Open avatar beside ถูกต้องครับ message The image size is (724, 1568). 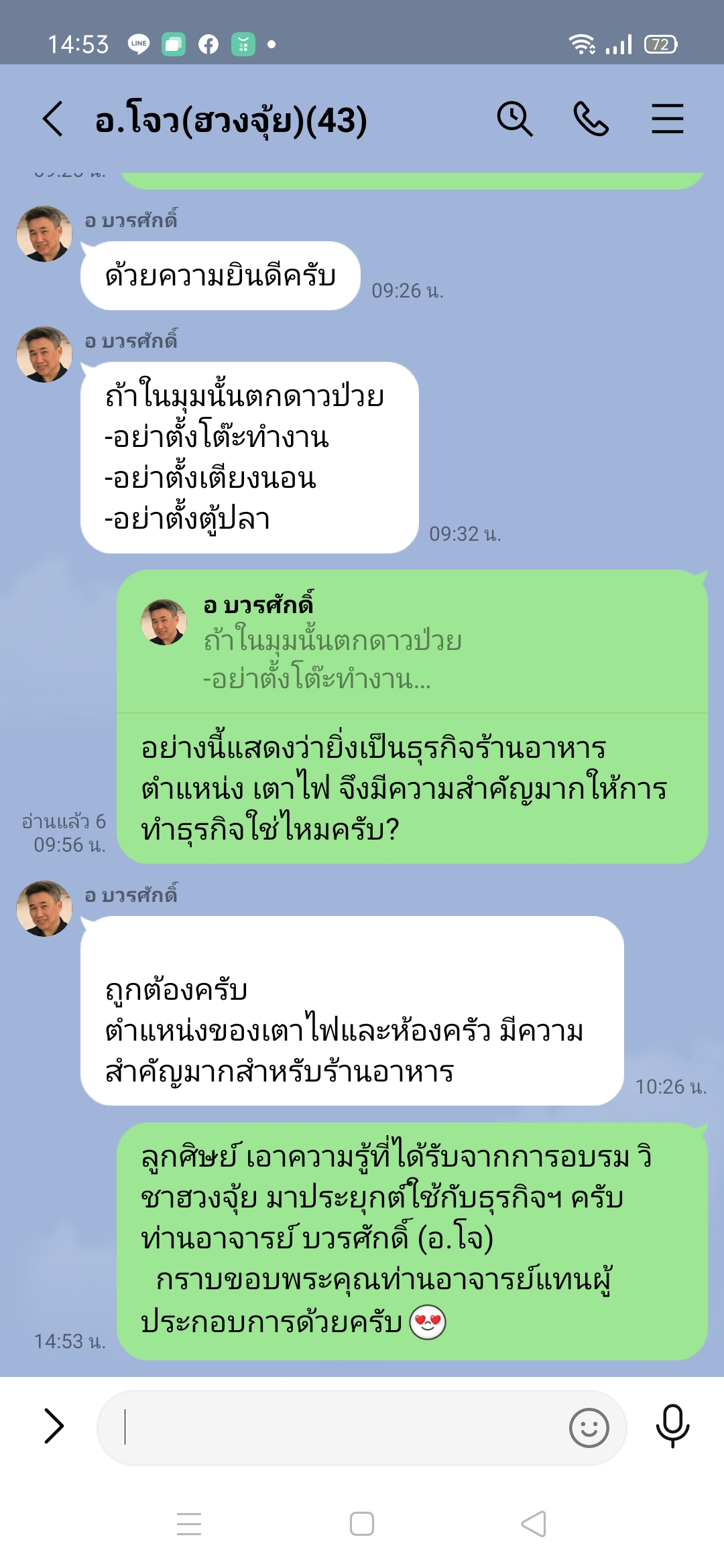tap(44, 909)
